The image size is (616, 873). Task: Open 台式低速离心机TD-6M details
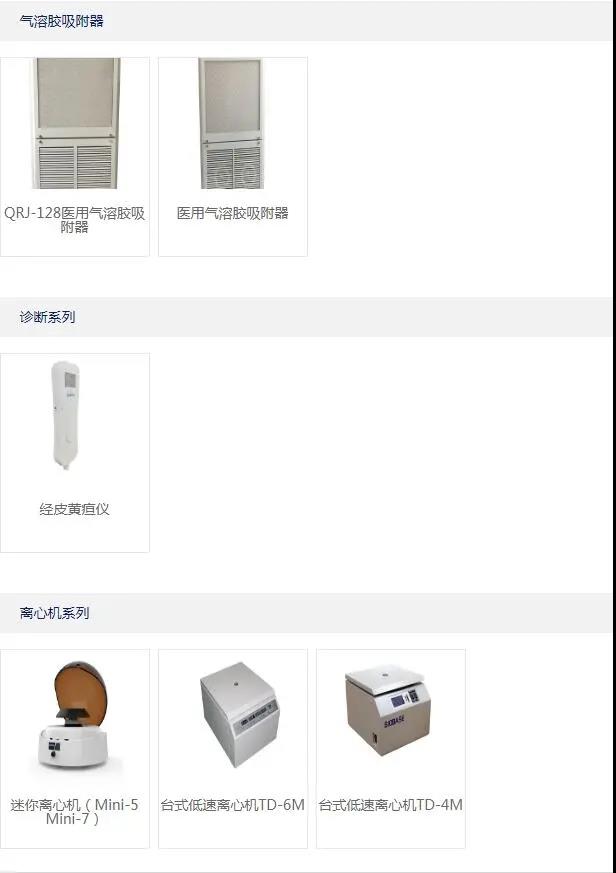coord(233,748)
